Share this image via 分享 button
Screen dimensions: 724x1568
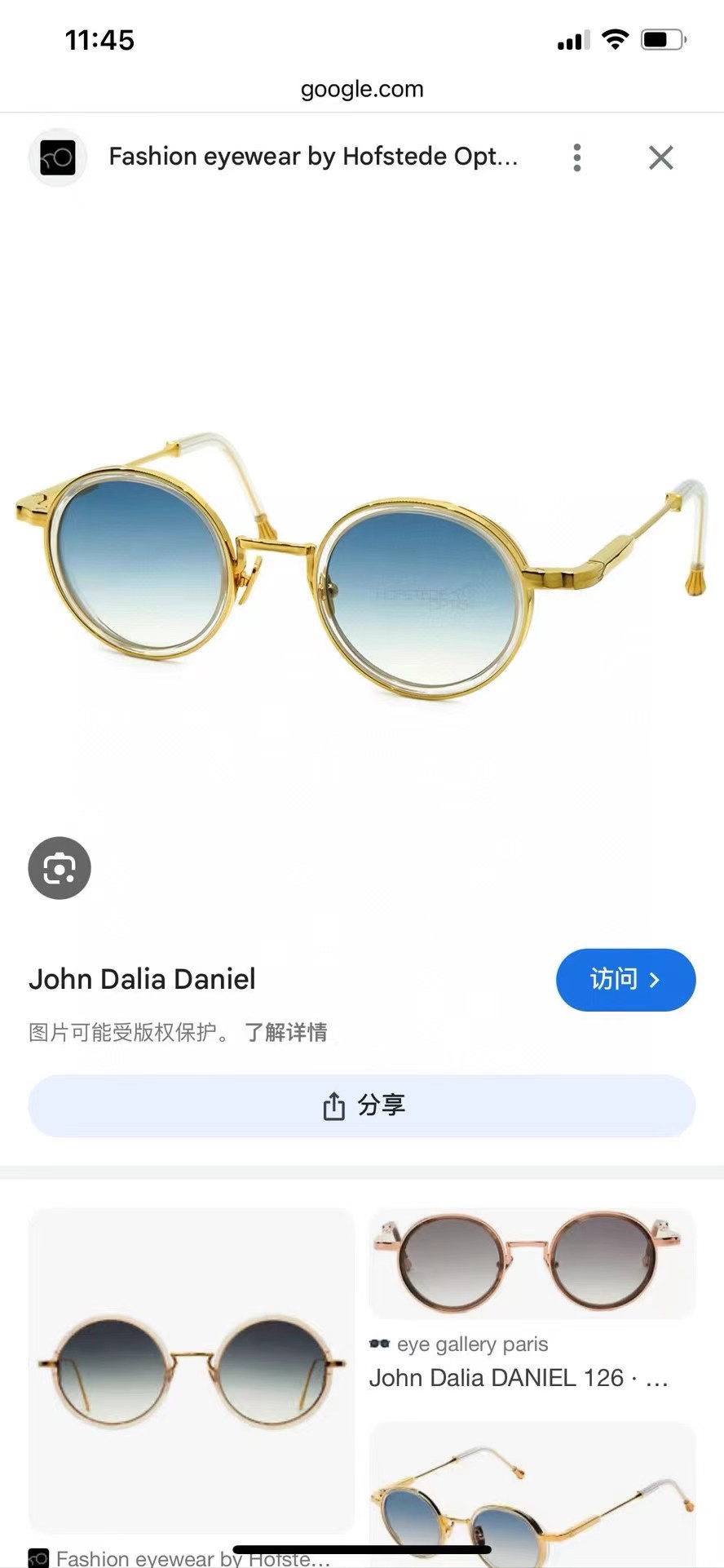(362, 1105)
